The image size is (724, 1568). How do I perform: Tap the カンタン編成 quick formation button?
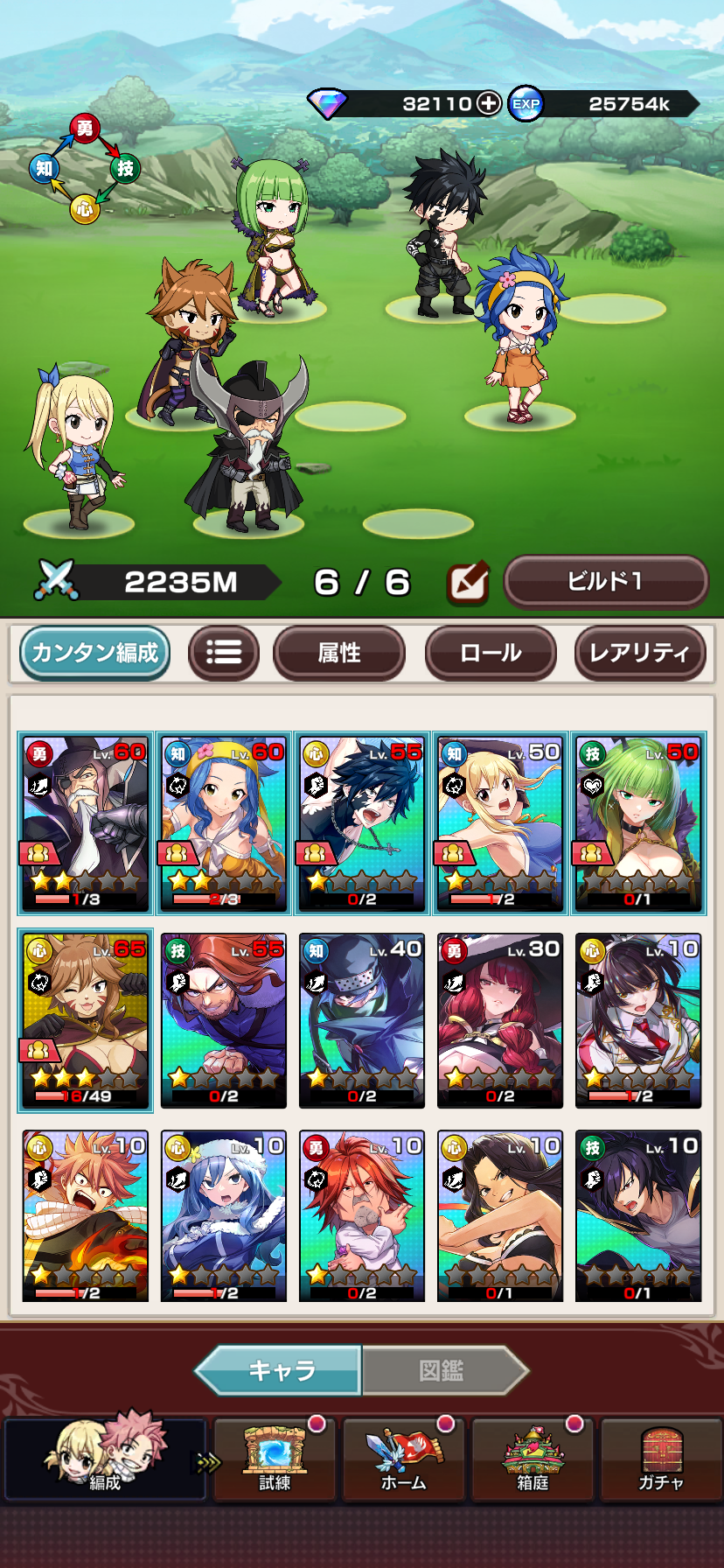pyautogui.click(x=94, y=653)
